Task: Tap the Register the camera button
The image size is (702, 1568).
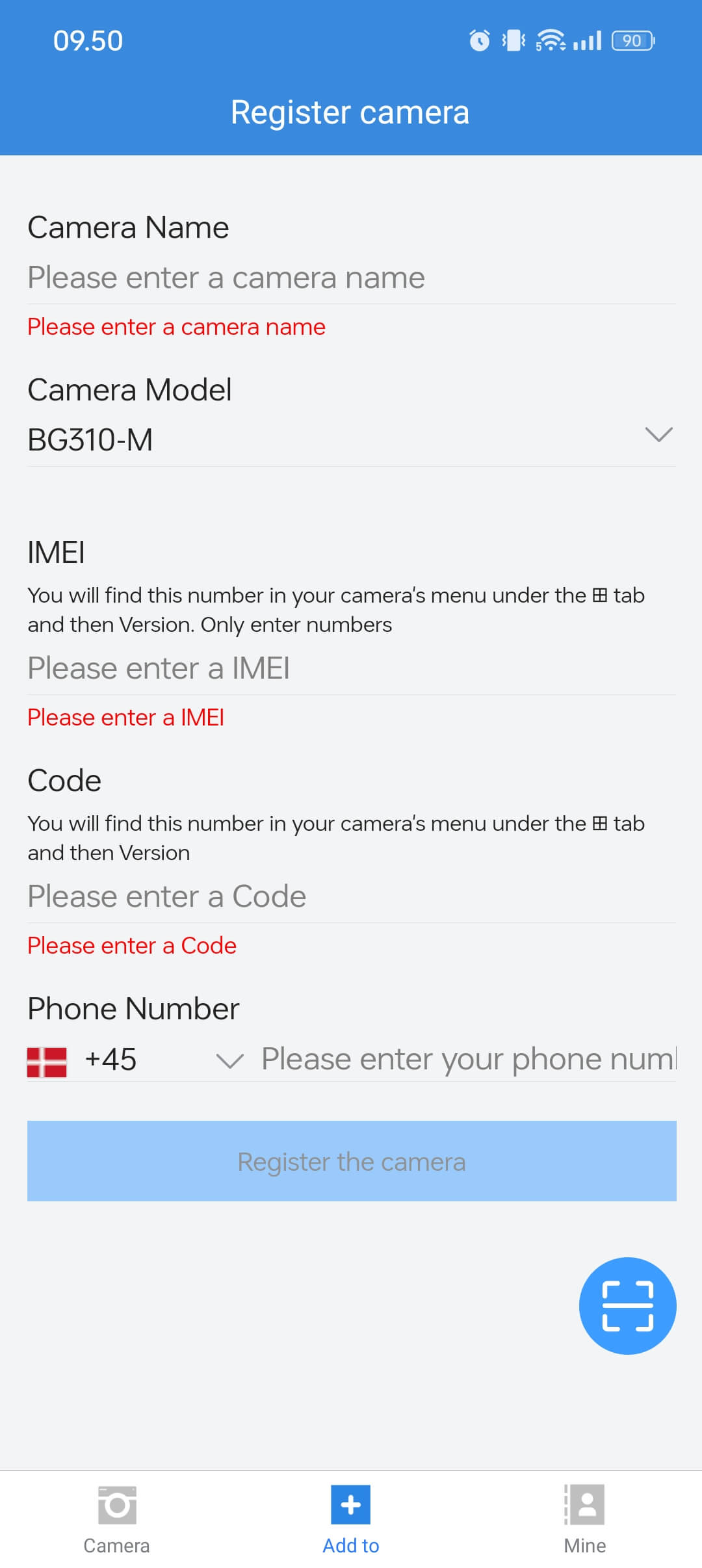Action: (x=351, y=1161)
